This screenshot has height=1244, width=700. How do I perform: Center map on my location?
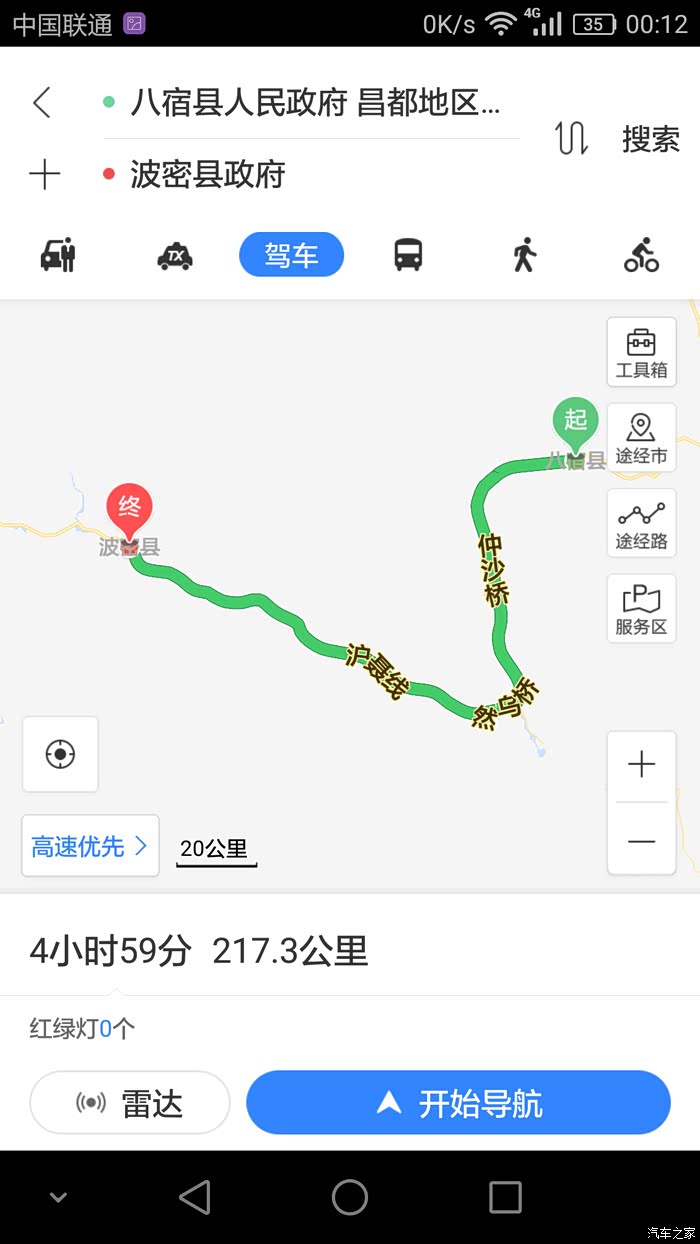point(60,754)
